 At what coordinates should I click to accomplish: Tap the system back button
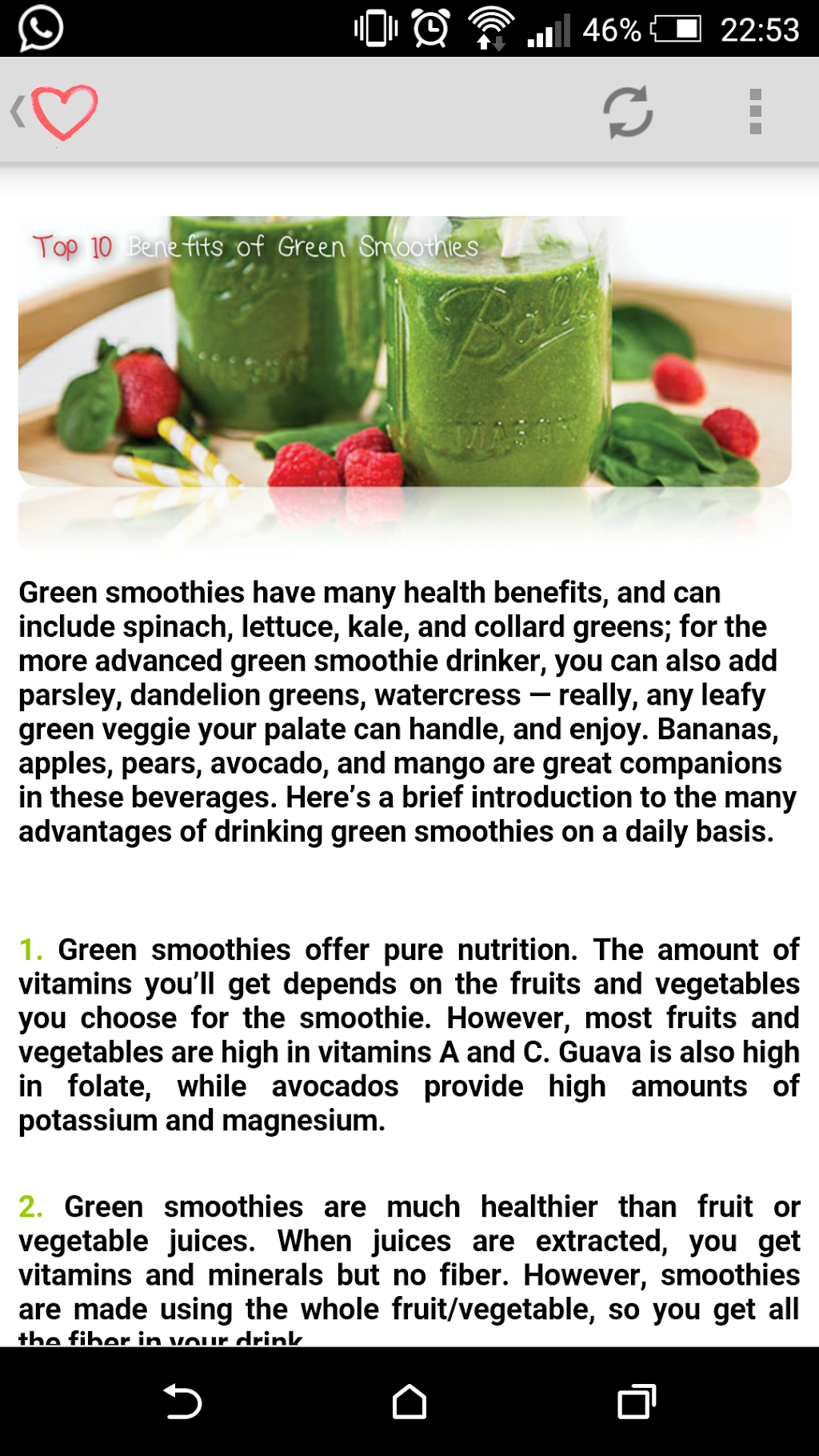coord(182,1402)
